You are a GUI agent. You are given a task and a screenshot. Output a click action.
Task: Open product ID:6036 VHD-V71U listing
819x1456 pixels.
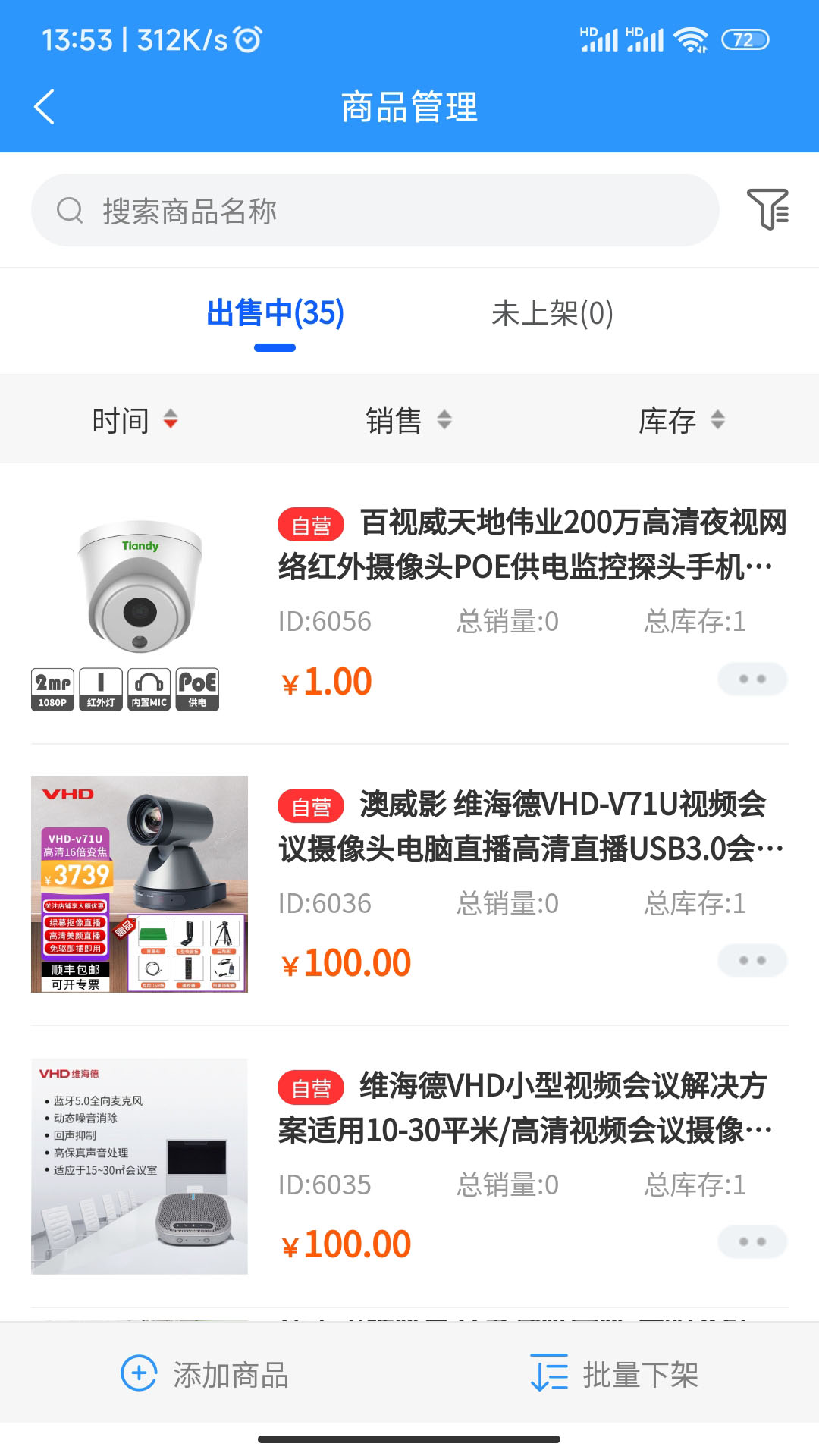(531, 826)
